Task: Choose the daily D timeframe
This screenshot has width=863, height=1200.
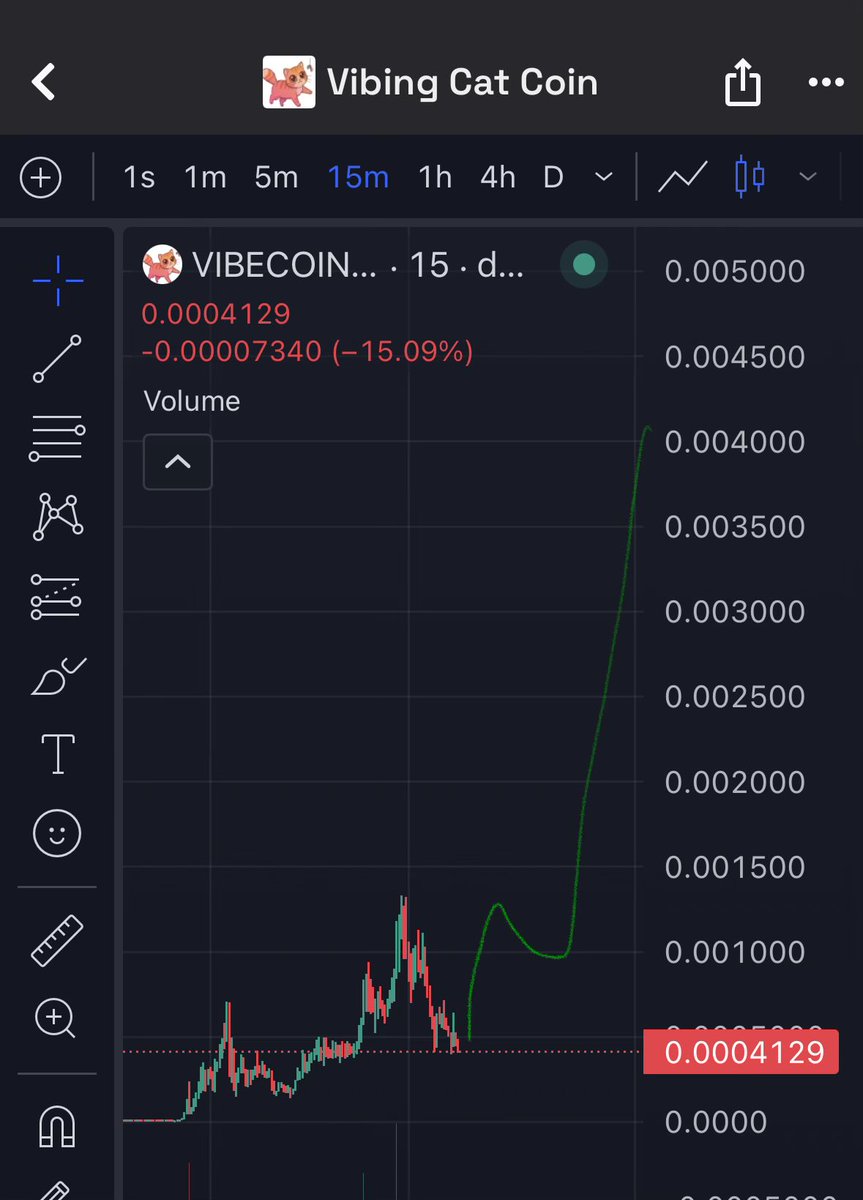Action: (x=553, y=178)
